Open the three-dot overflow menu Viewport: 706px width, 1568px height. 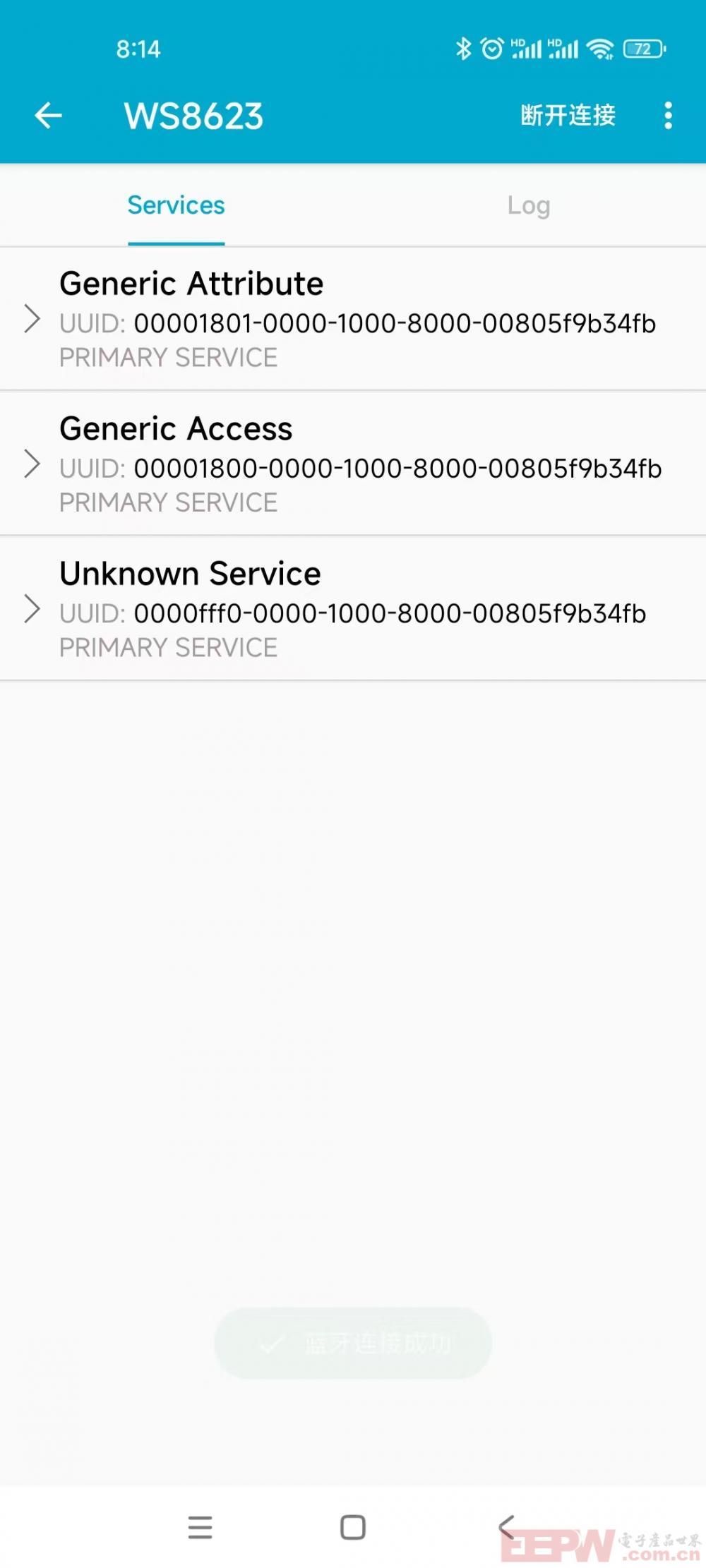pyautogui.click(x=668, y=116)
